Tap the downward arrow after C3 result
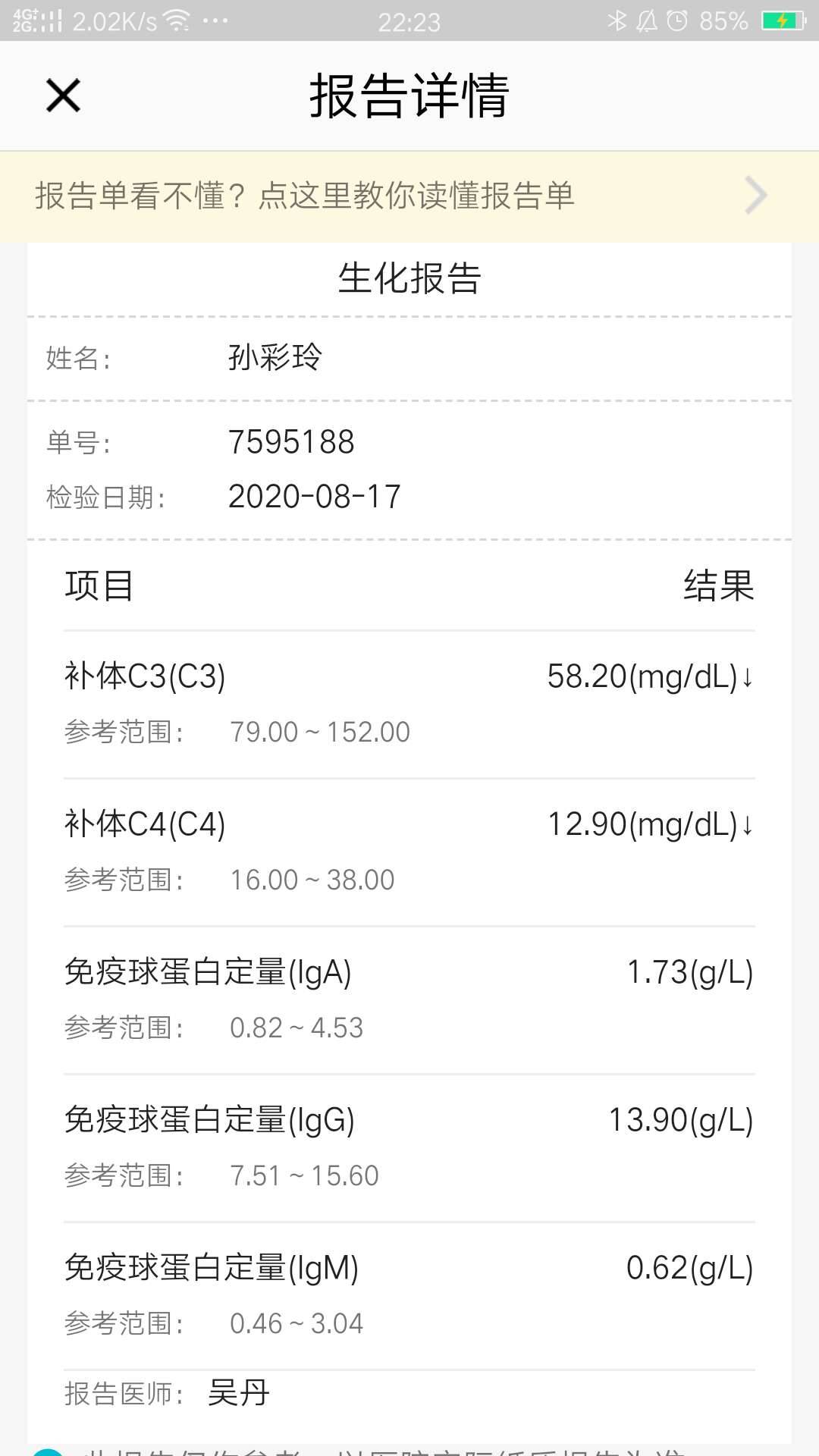This screenshot has width=819, height=1456. click(x=747, y=676)
